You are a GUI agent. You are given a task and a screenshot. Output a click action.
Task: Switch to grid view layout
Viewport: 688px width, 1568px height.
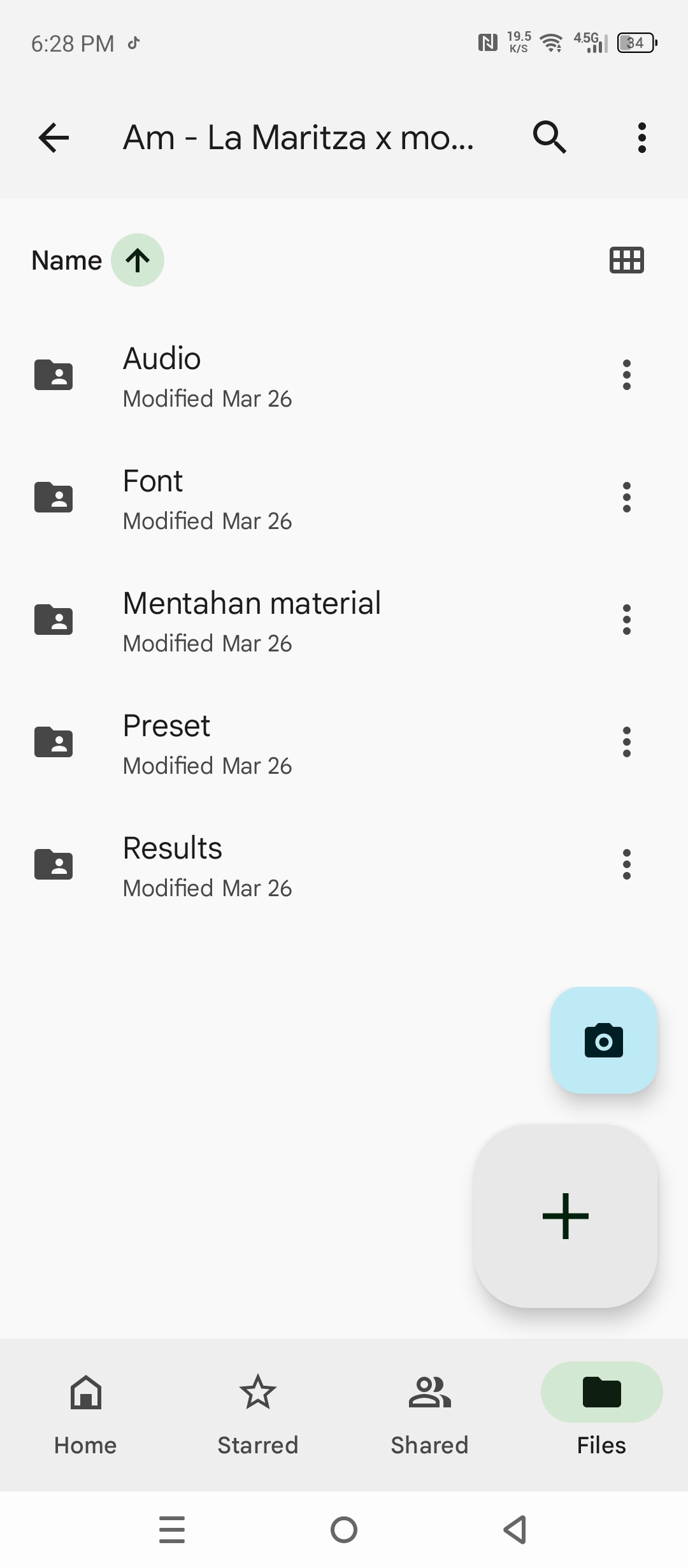pos(627,260)
